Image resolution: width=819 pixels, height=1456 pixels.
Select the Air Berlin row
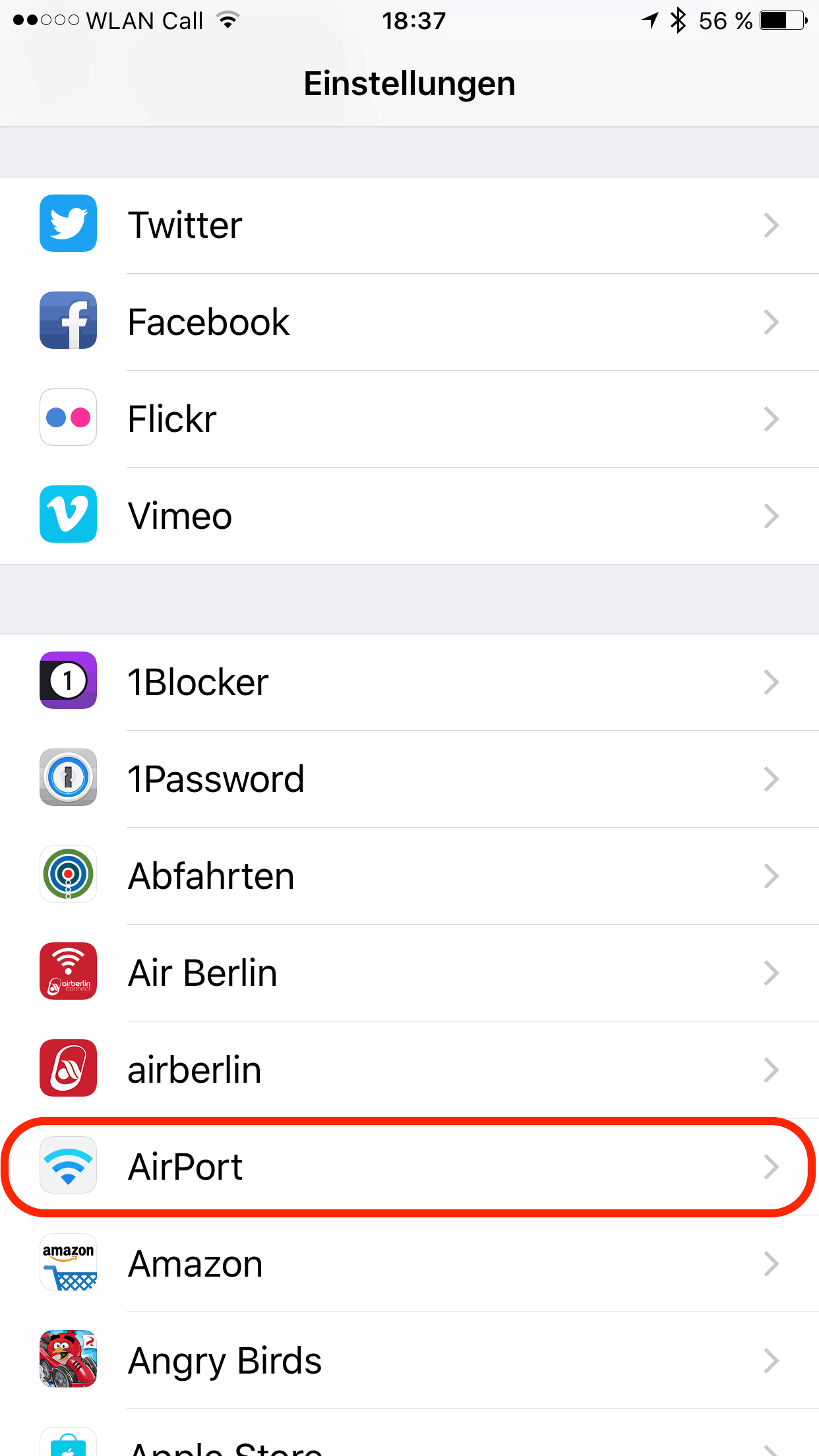click(409, 973)
